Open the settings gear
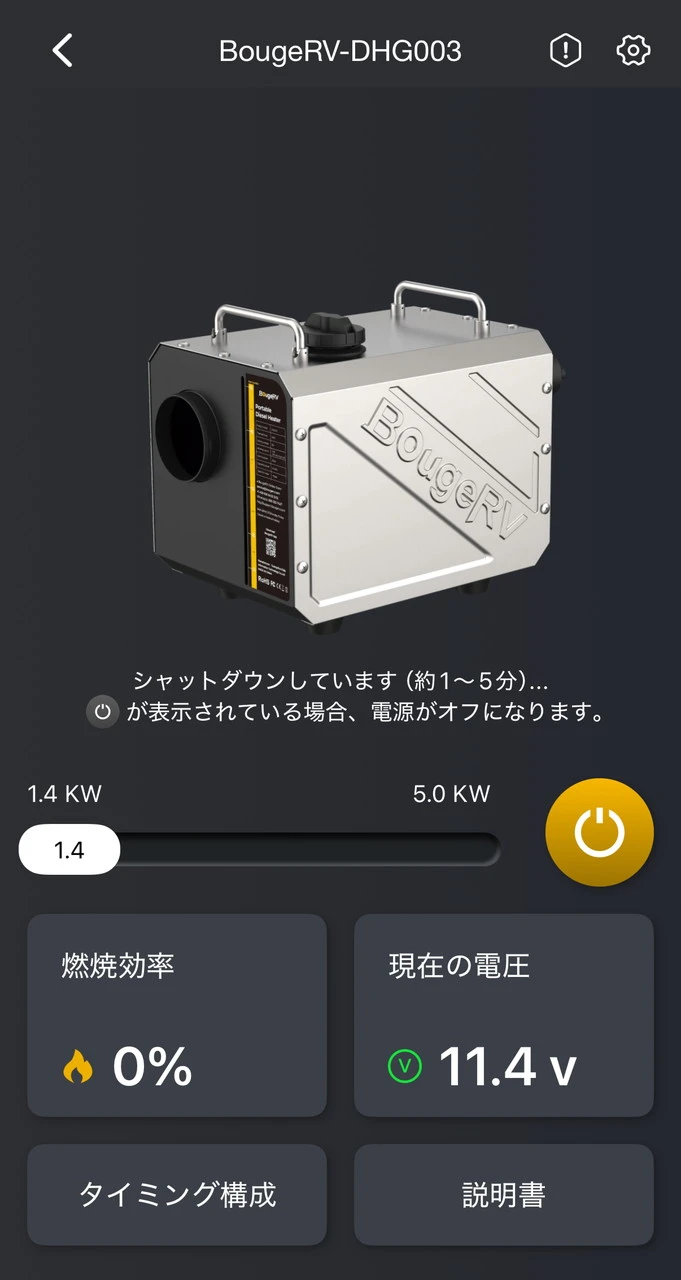This screenshot has width=681, height=1280. pos(633,50)
